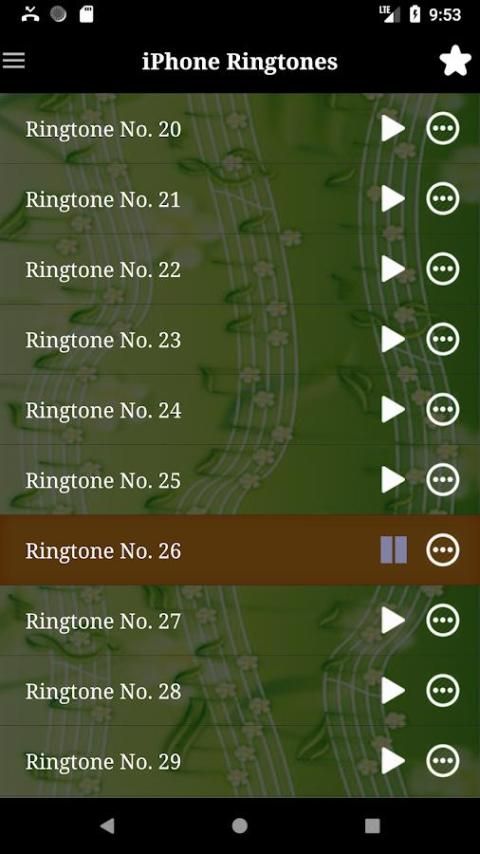This screenshot has width=480, height=854.
Task: Play Ringtone No. 23
Action: [393, 339]
